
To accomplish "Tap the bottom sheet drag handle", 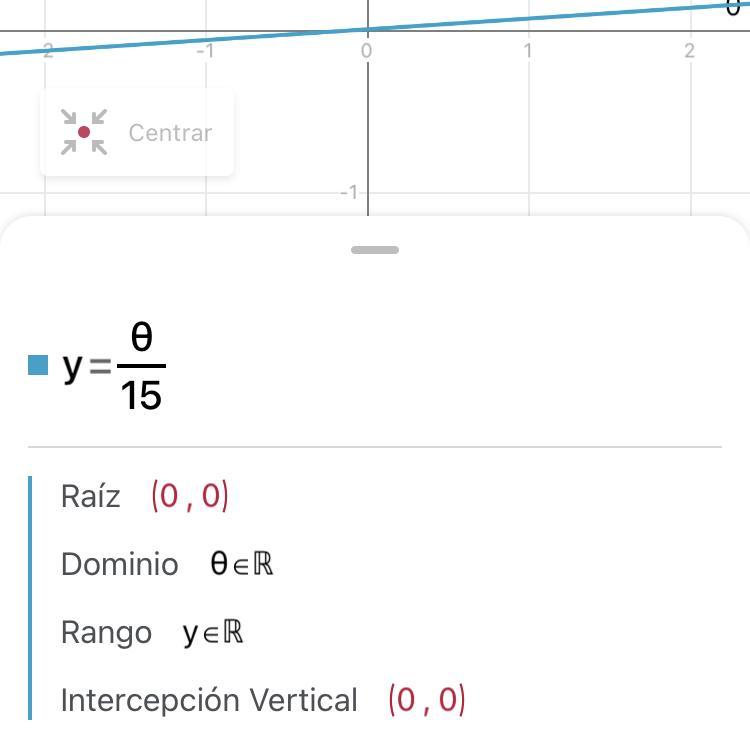I will (375, 249).
